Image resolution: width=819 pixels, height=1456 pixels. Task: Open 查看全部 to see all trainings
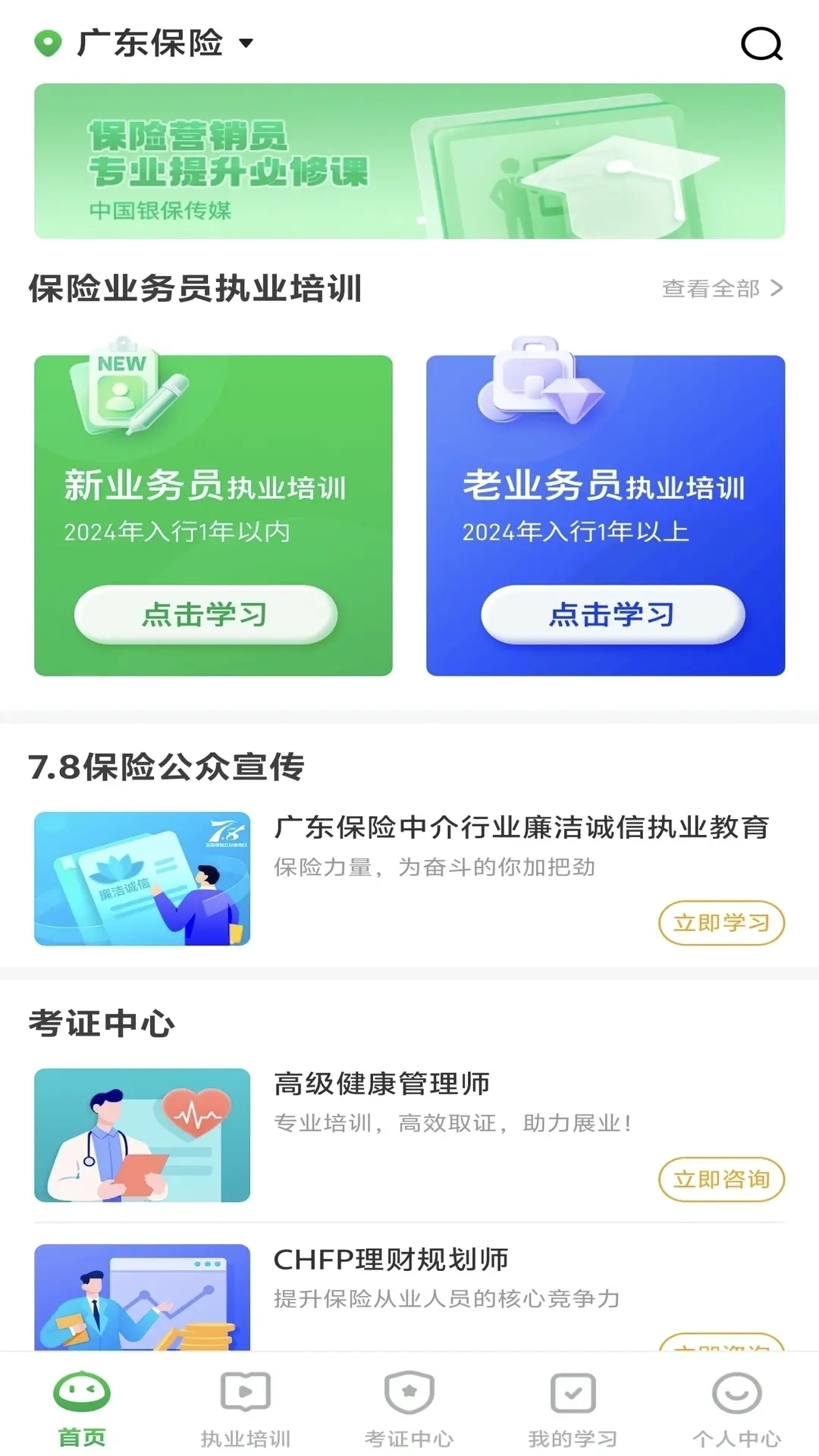[713, 288]
